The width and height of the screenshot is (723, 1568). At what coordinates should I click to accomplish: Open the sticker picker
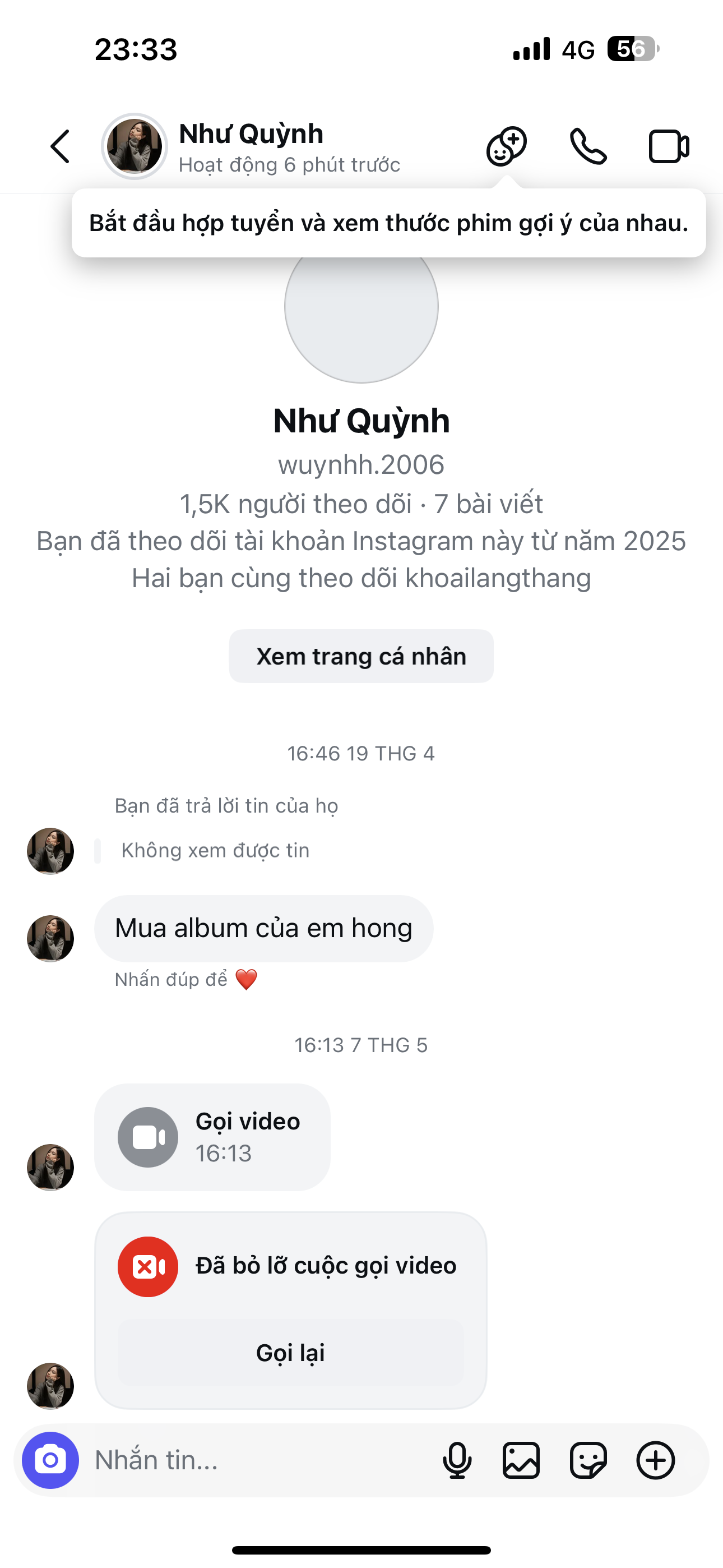[588, 1460]
